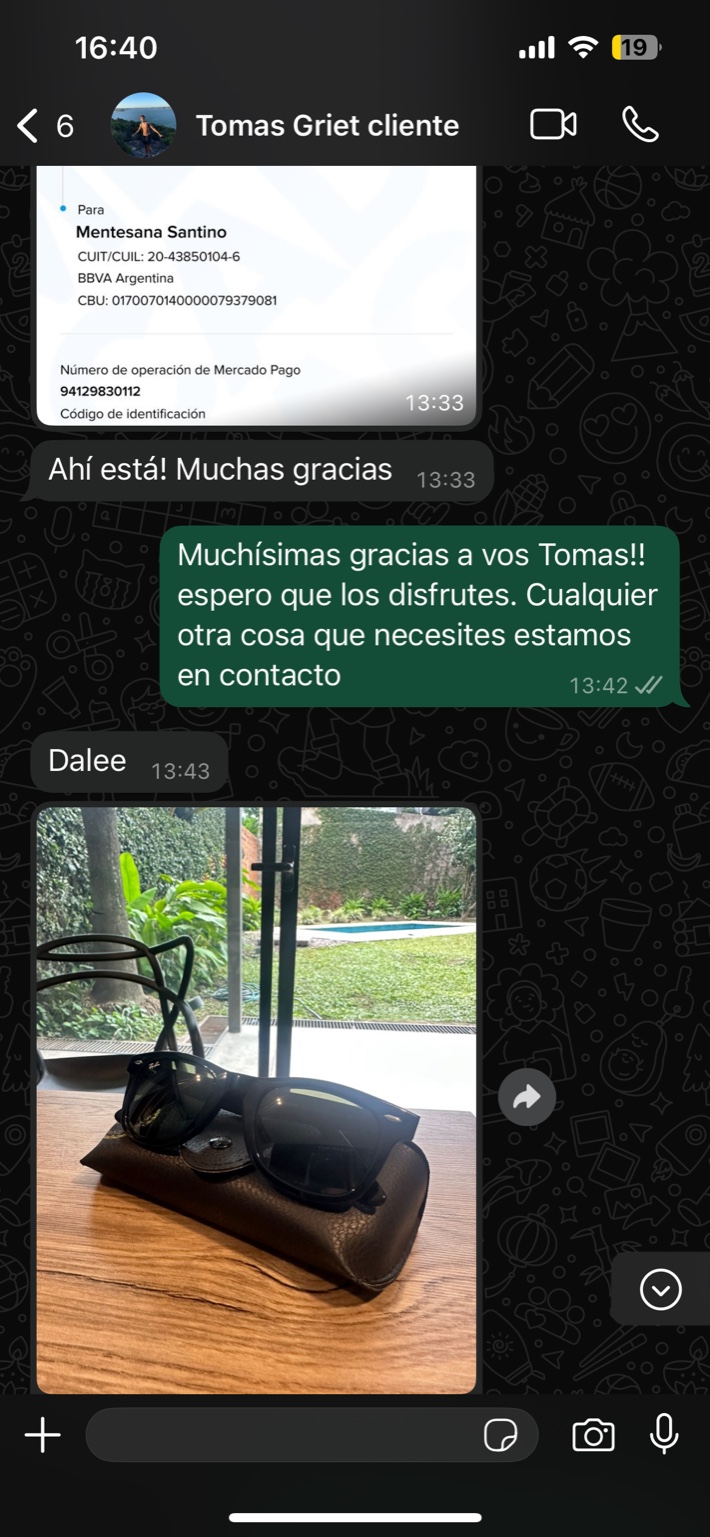Go back to the chat list
This screenshot has width=710, height=1537.
(x=45, y=126)
